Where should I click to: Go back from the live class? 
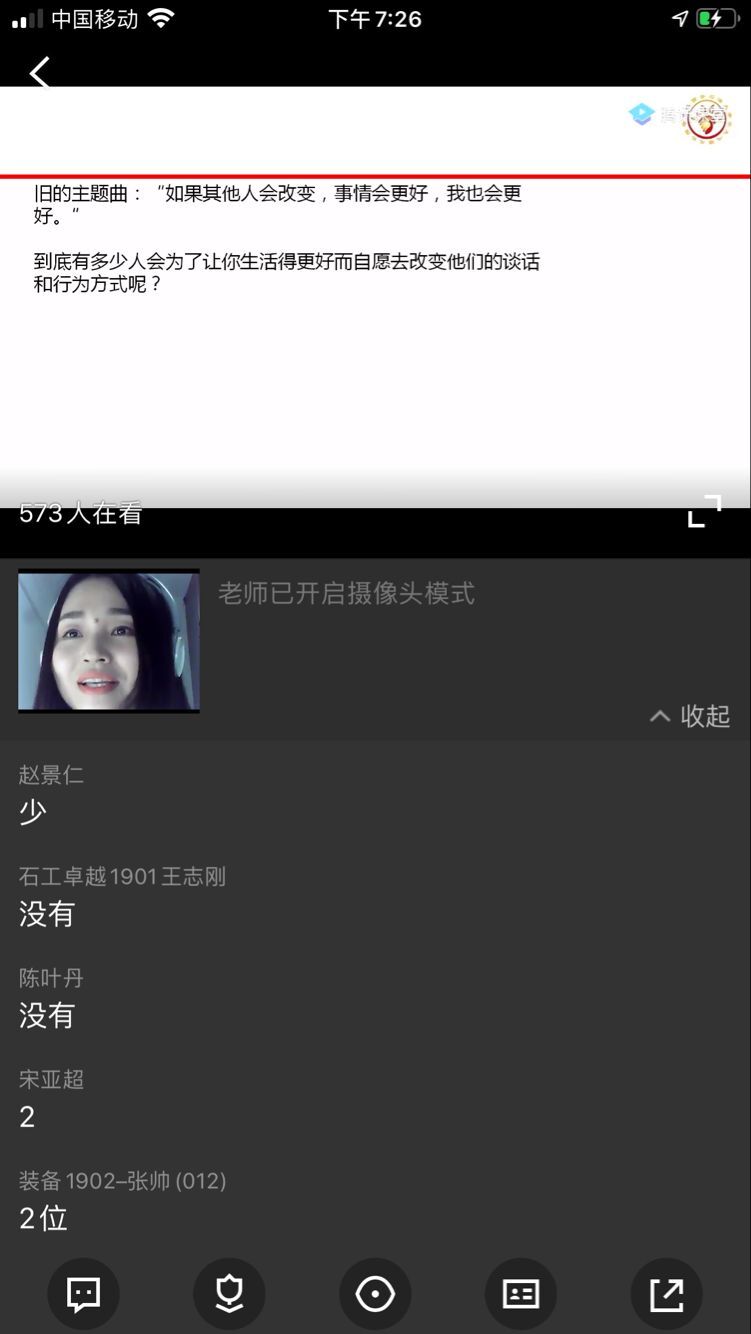(40, 72)
